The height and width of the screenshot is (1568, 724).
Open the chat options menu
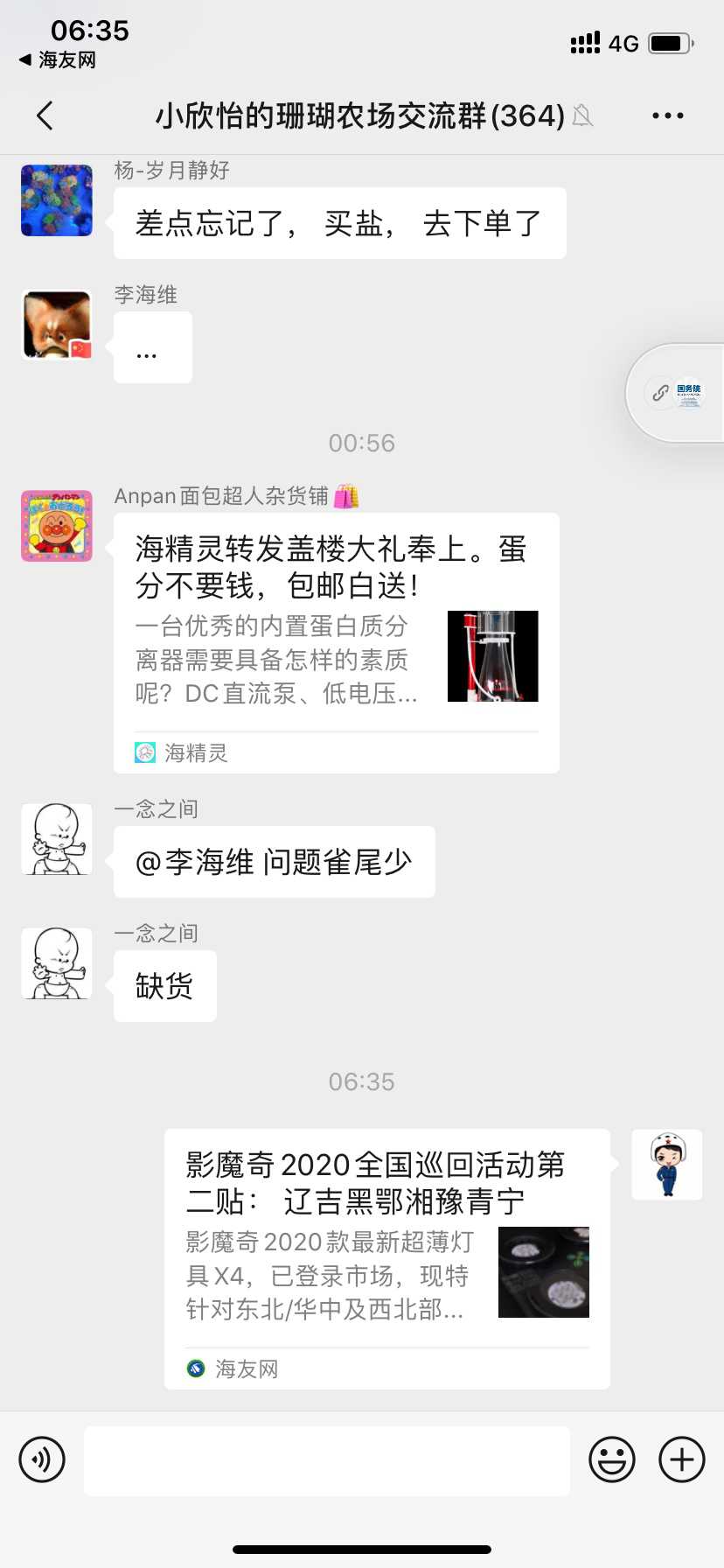tap(667, 115)
